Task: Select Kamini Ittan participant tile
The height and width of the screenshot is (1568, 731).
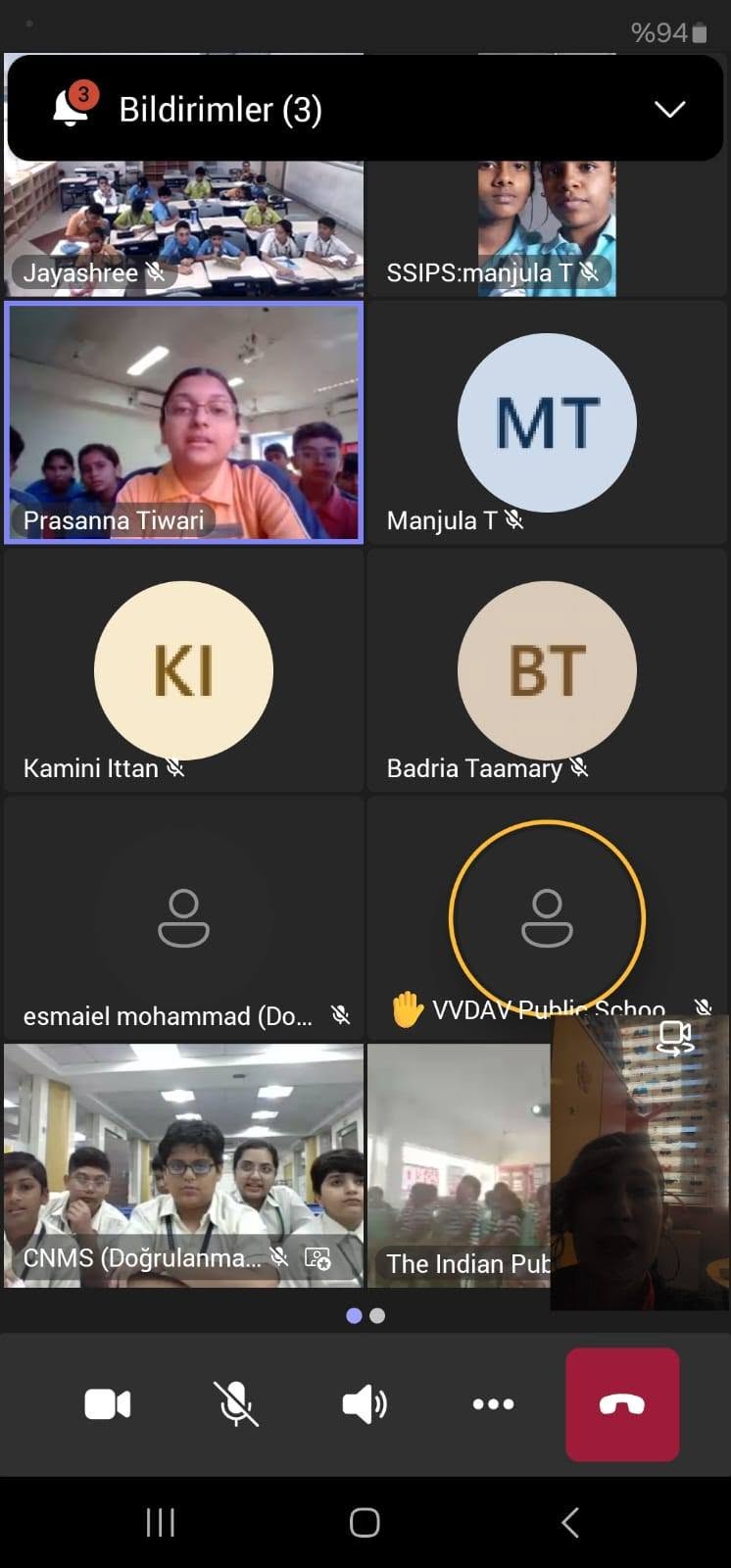Action: pos(183,670)
